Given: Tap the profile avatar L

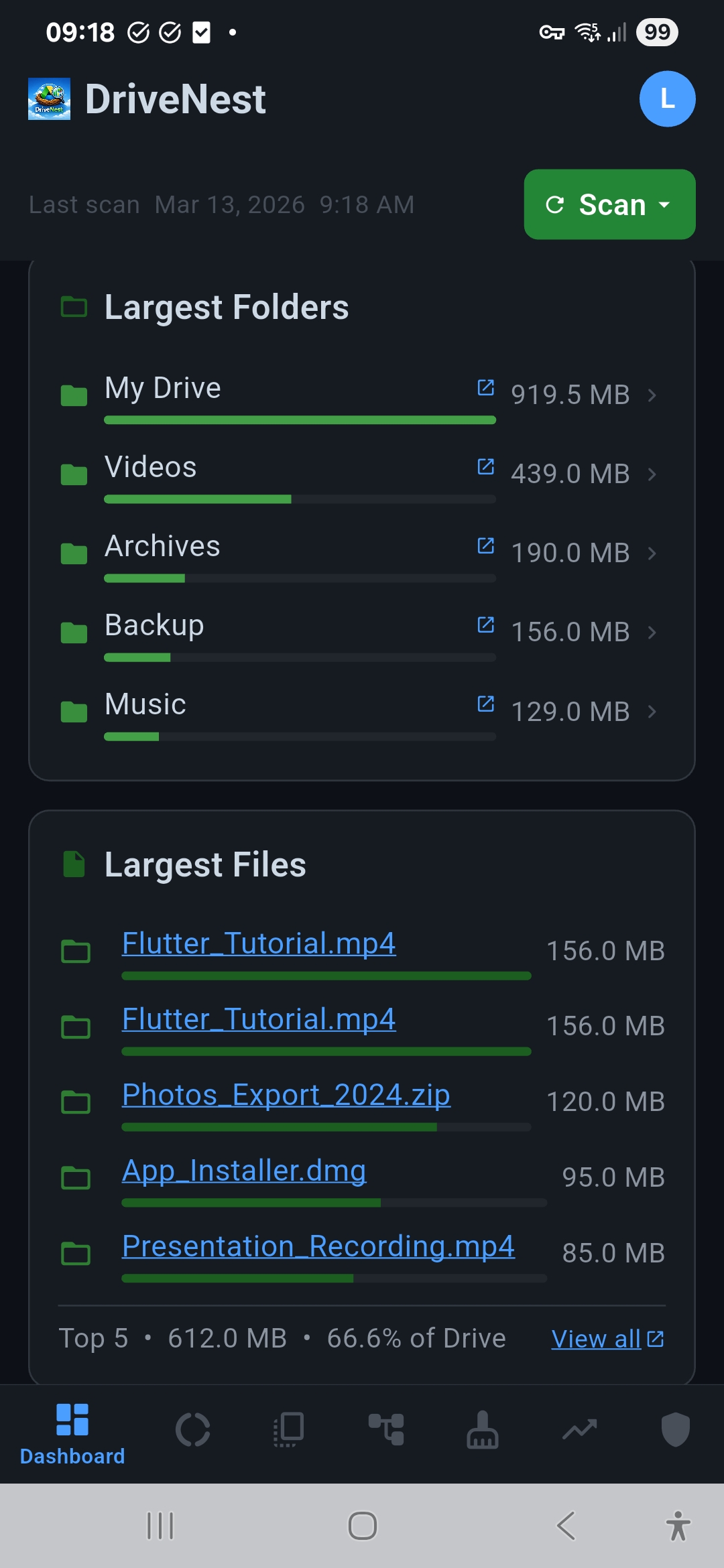Looking at the screenshot, I should pos(666,99).
